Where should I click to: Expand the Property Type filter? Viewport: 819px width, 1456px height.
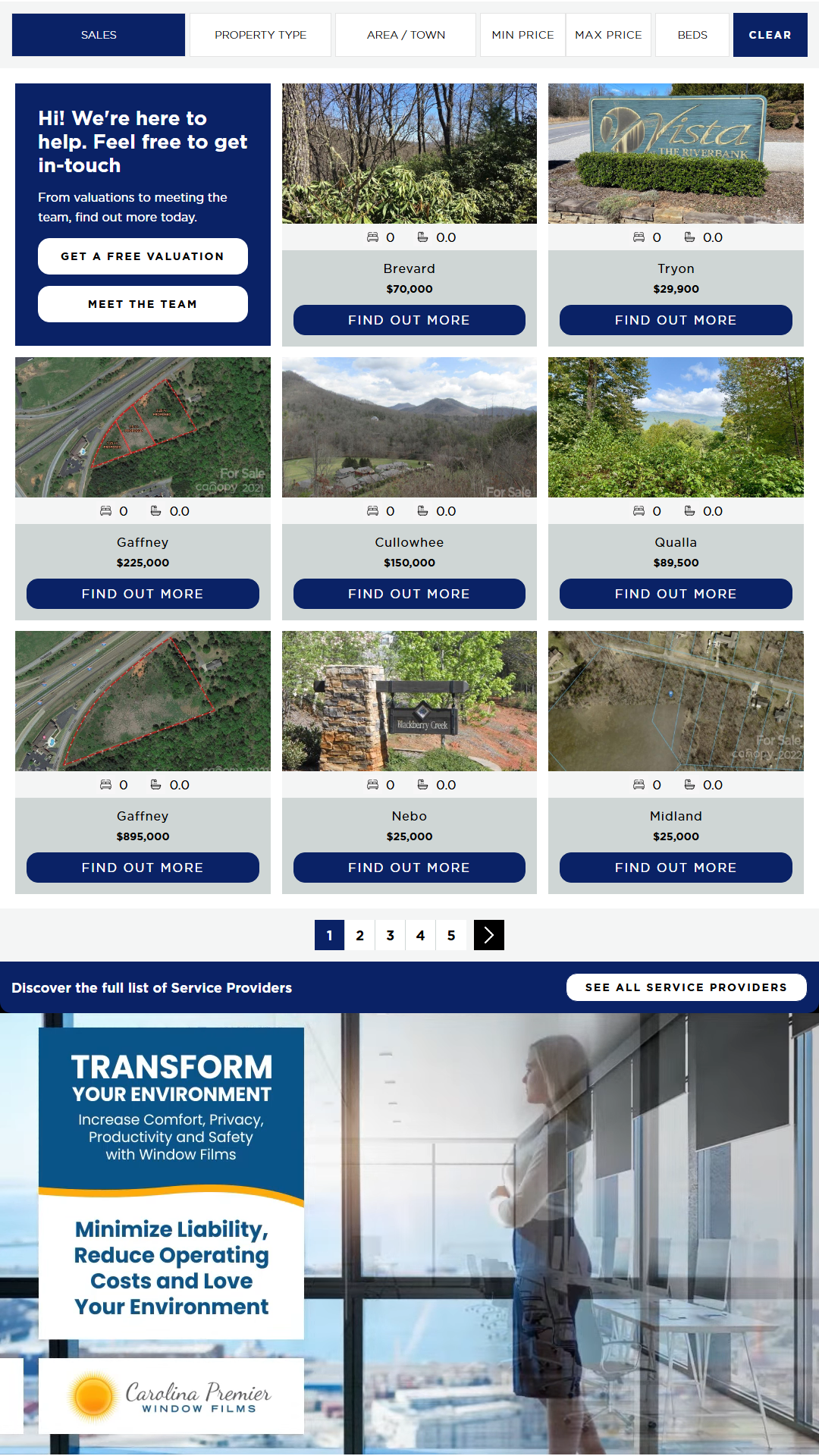point(260,35)
